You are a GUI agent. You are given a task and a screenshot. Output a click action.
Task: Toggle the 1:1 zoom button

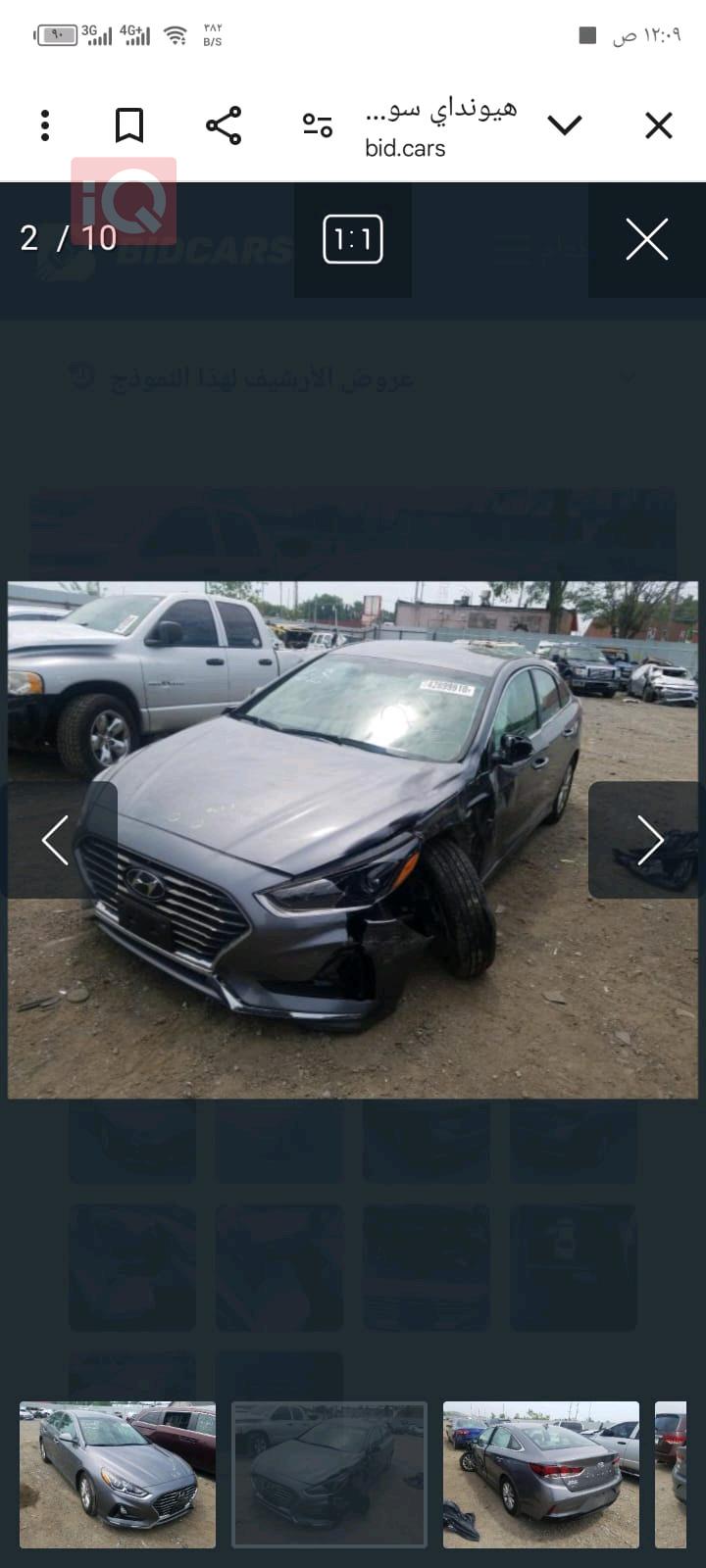353,240
